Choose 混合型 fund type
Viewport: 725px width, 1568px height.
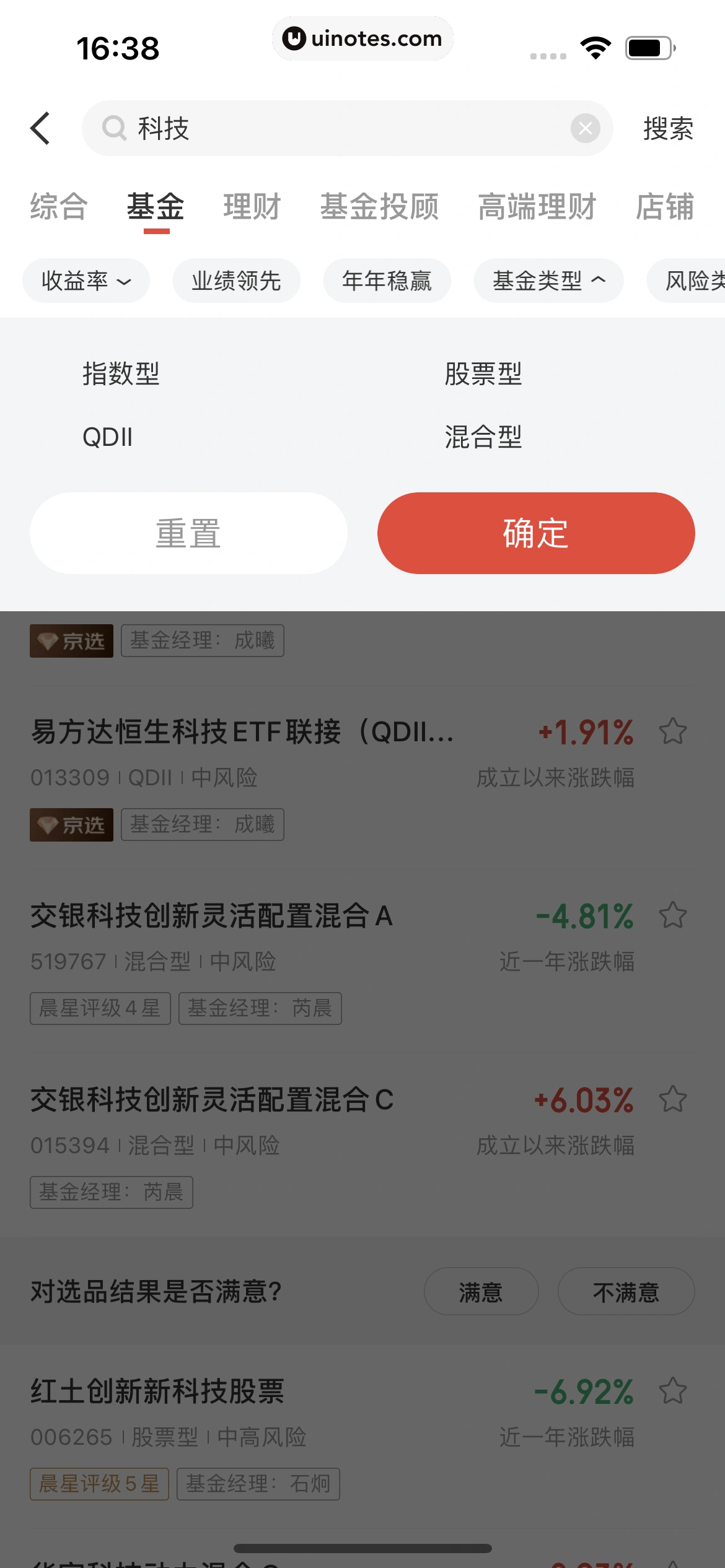[x=483, y=437]
